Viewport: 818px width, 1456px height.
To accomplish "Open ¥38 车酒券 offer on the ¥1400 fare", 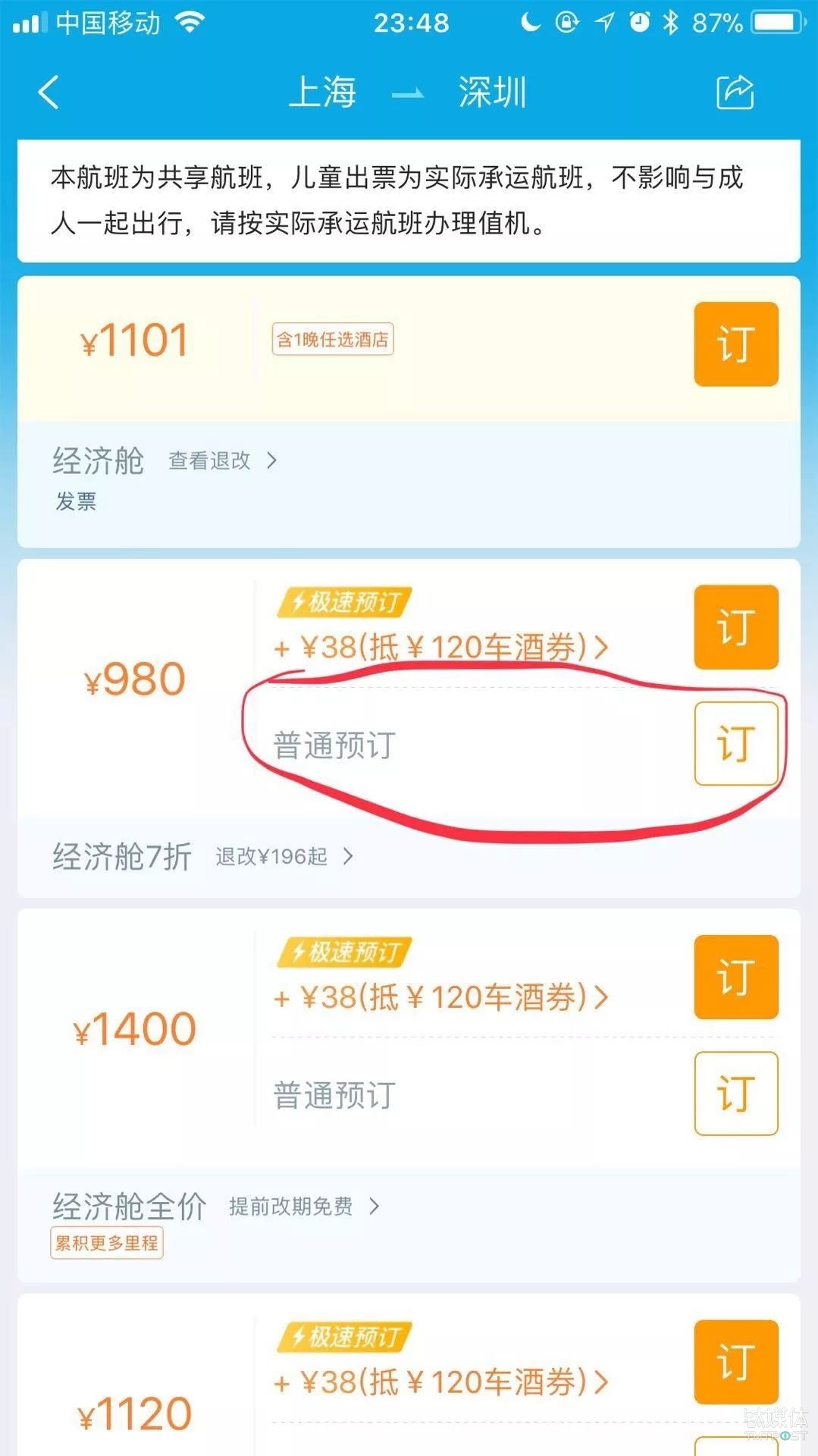I will pos(440,998).
